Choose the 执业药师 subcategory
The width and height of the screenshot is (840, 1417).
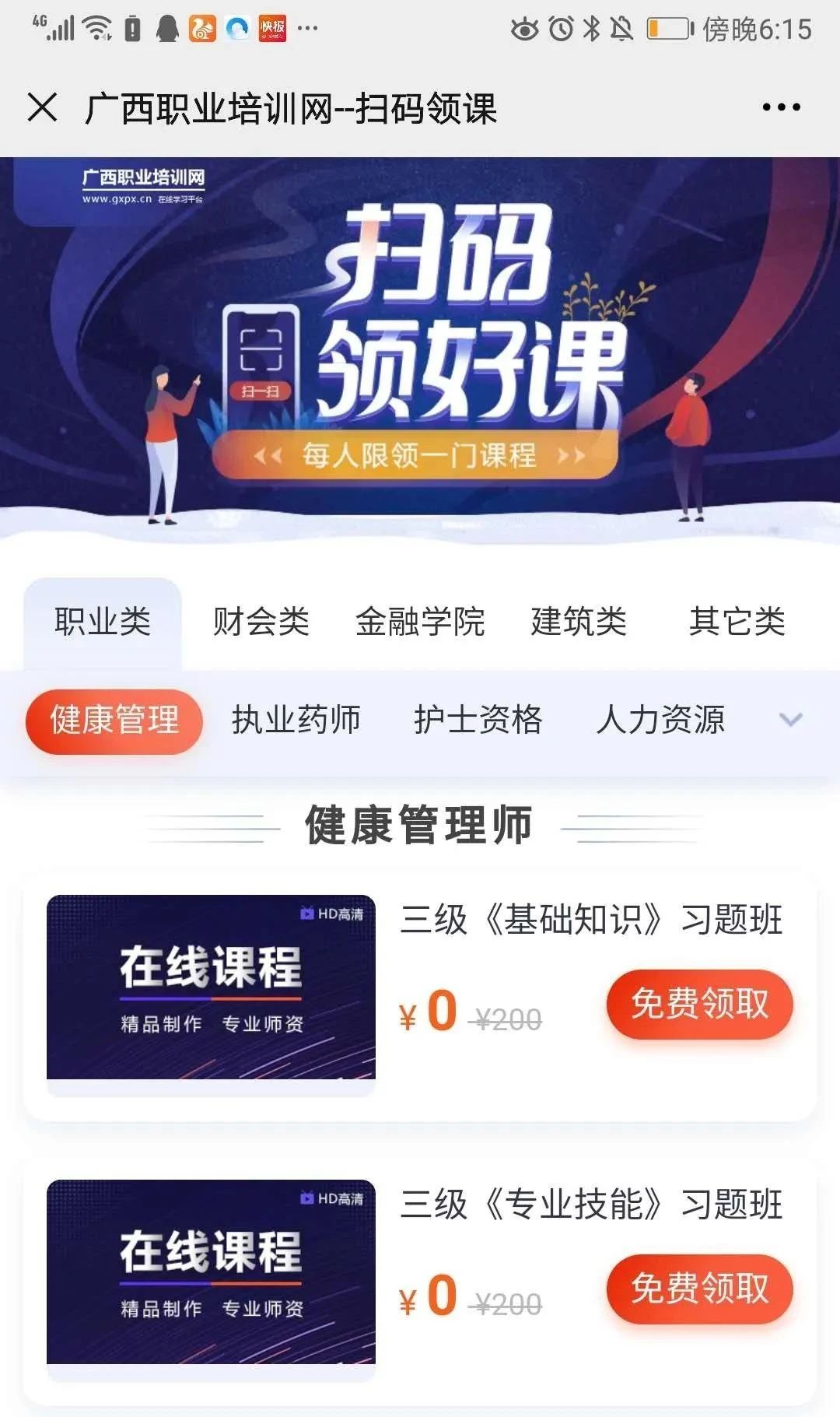pos(296,721)
